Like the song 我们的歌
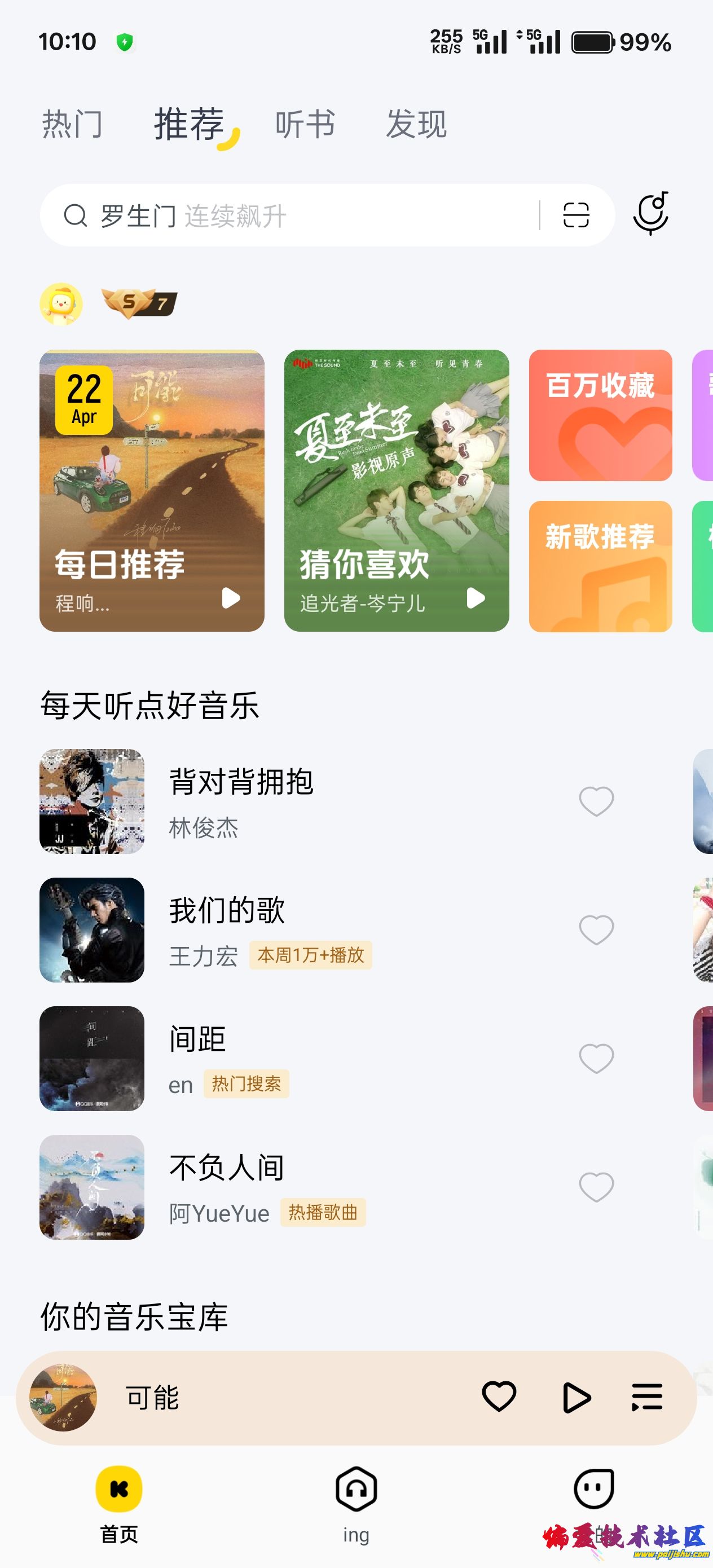This screenshot has height=1568, width=713. click(596, 930)
